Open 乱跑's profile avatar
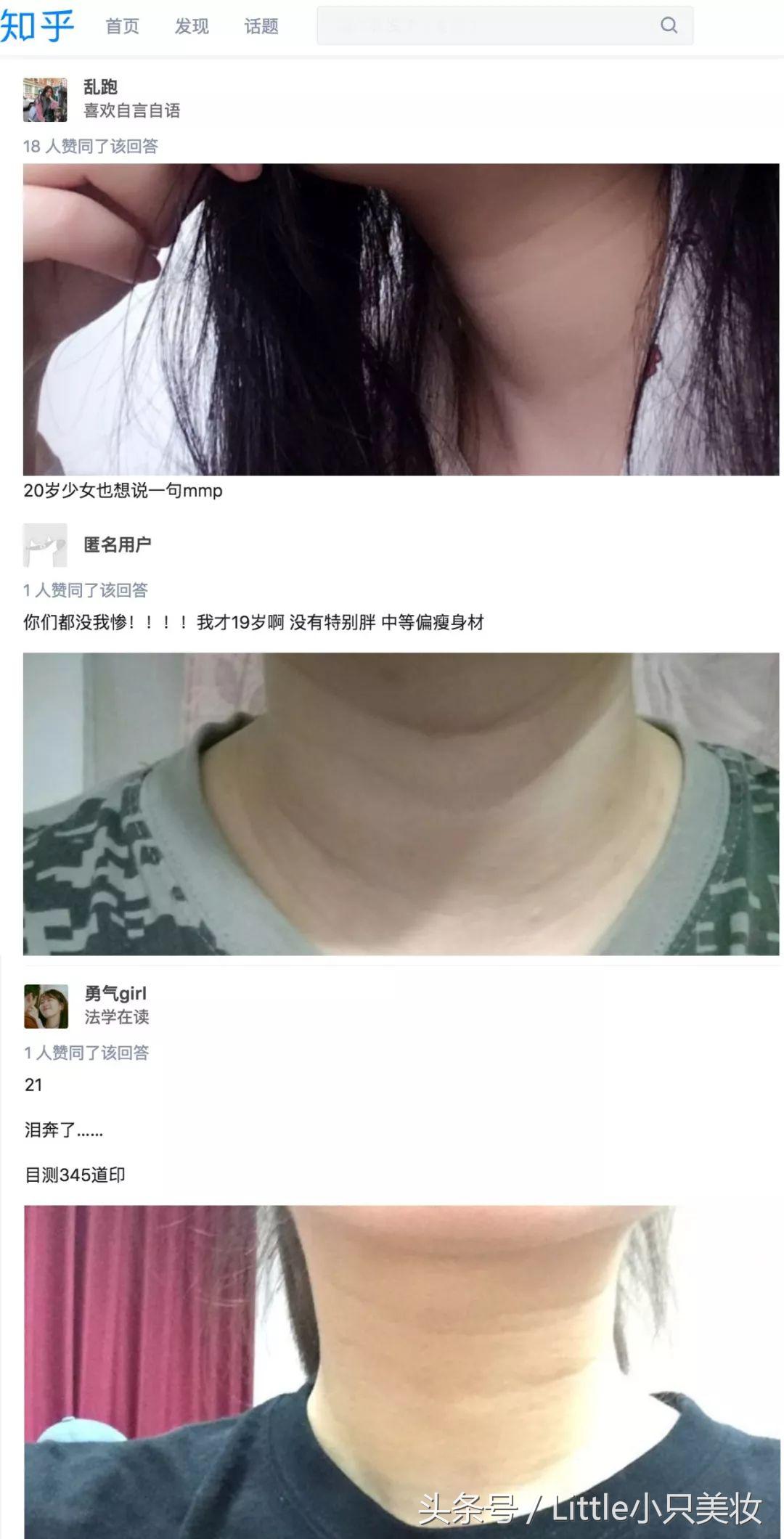The height and width of the screenshot is (1539, 784). point(45,99)
